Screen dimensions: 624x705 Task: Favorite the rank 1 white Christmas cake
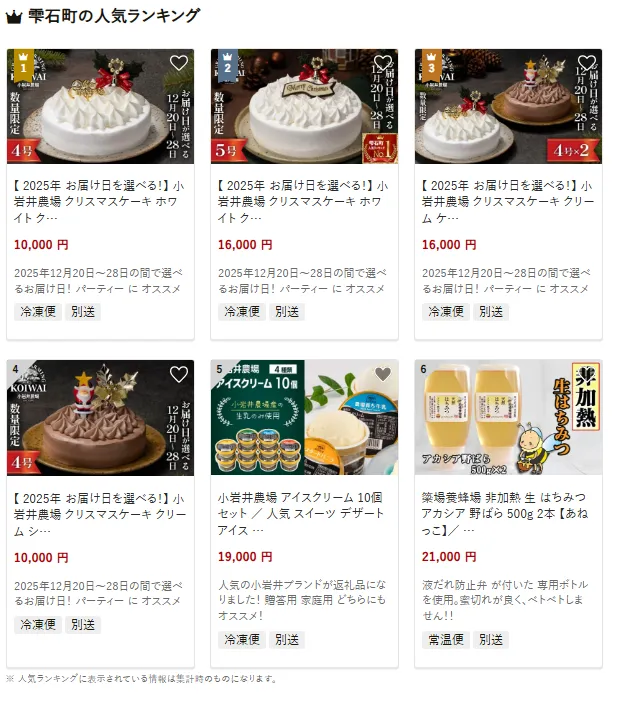[x=179, y=63]
